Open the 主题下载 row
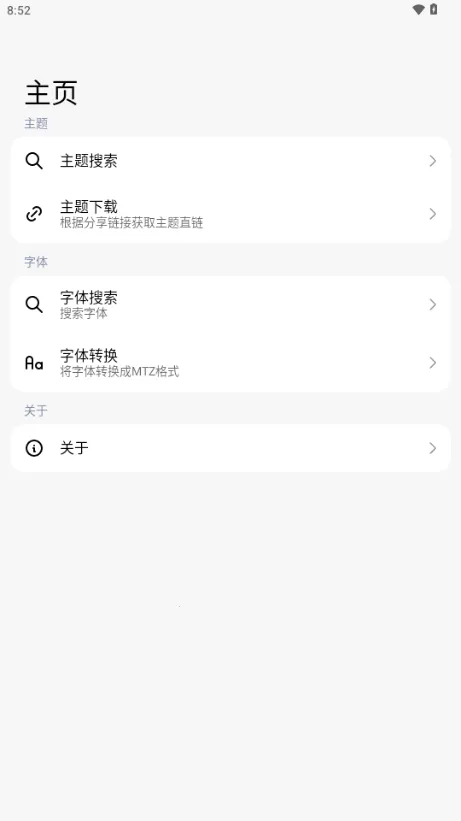Image resolution: width=461 pixels, height=821 pixels. pos(230,214)
